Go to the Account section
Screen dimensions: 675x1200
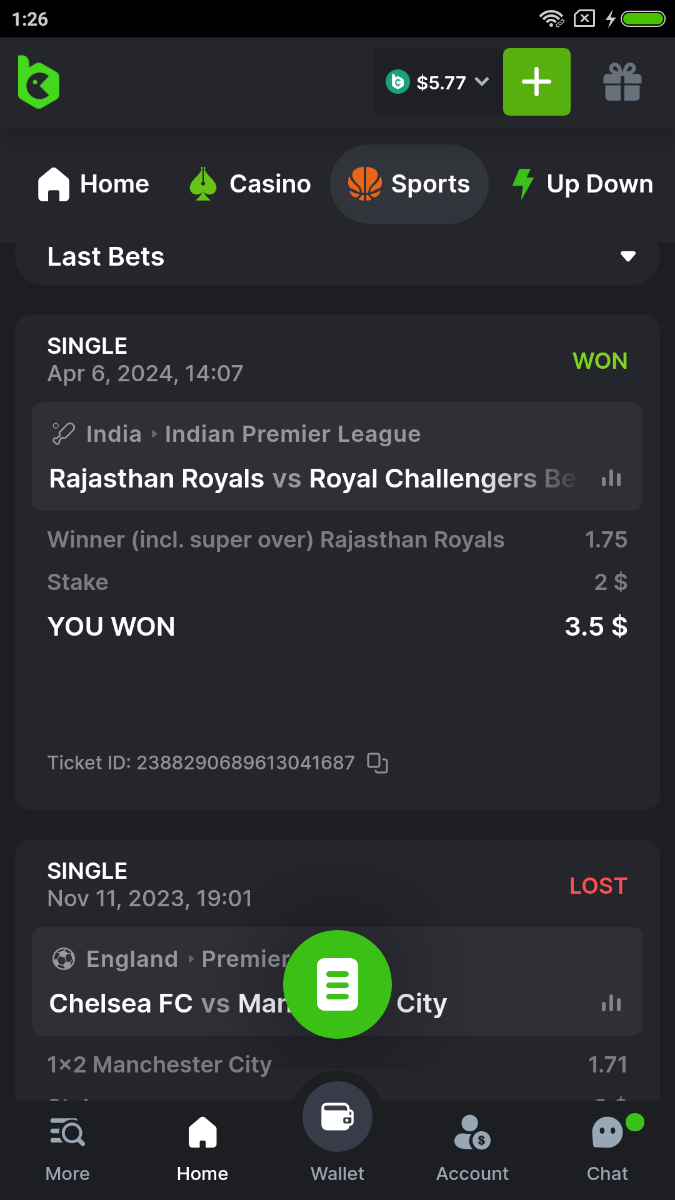tap(472, 1150)
